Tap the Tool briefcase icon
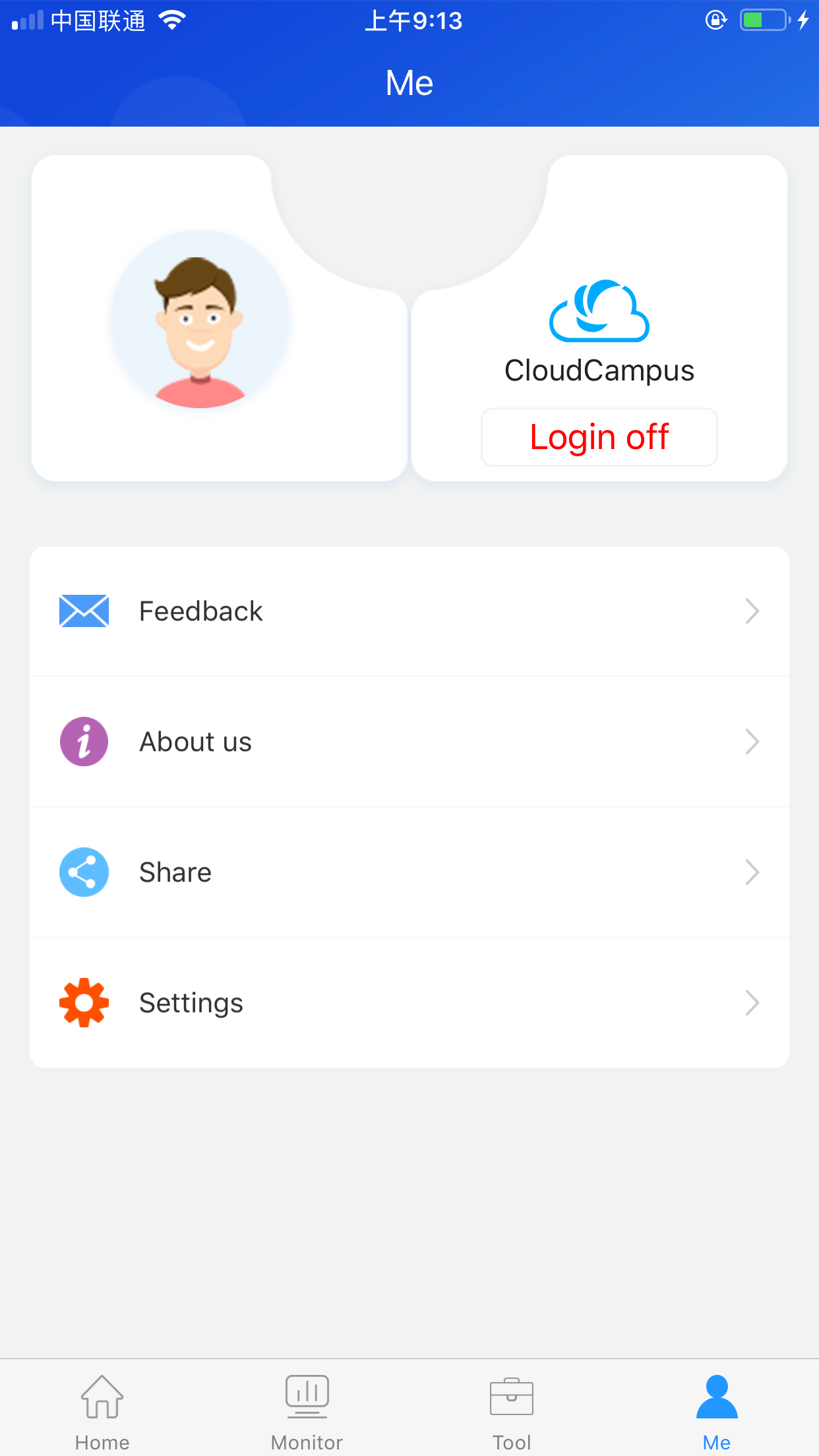 512,1395
